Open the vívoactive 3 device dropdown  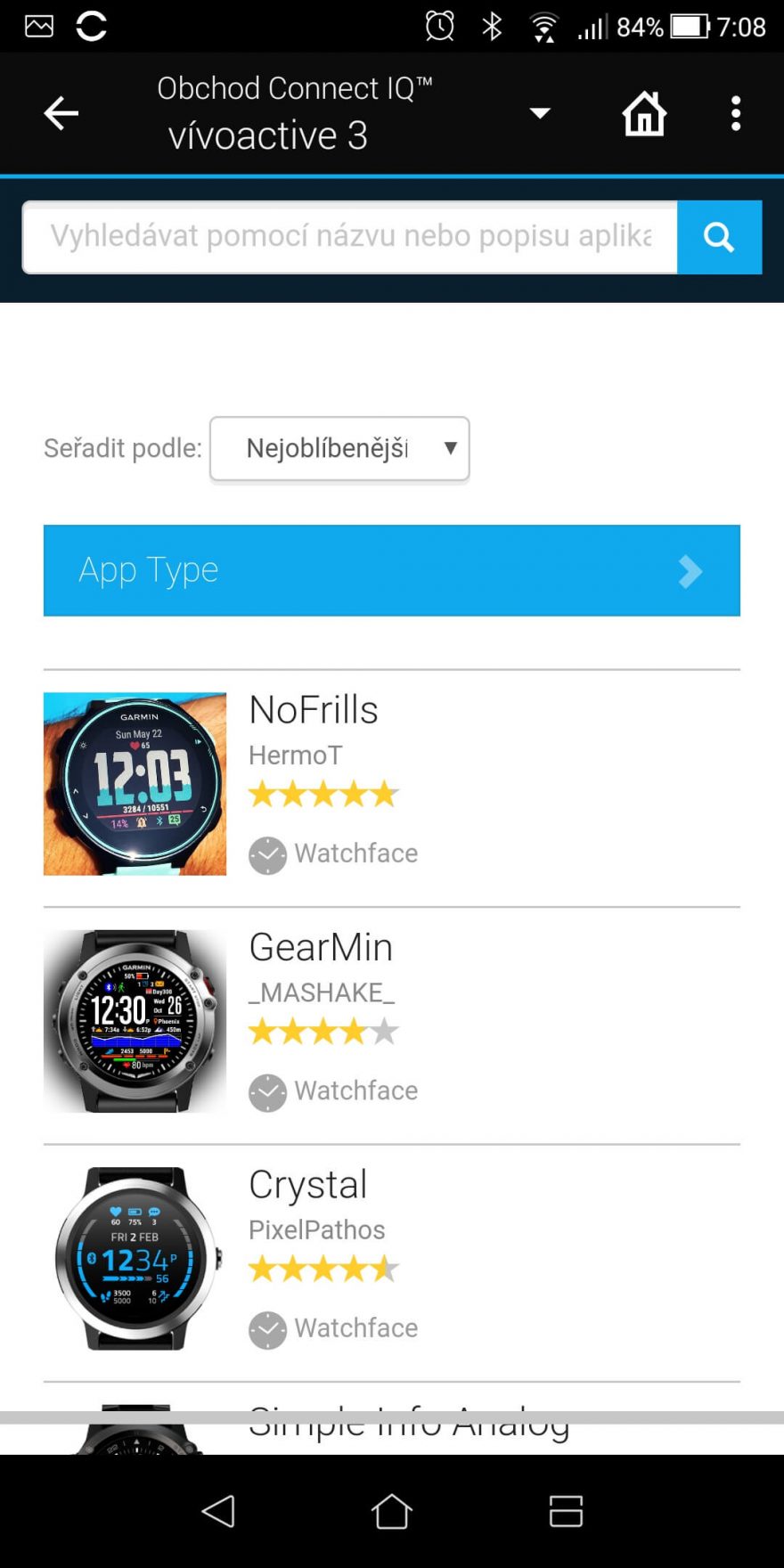click(x=539, y=113)
